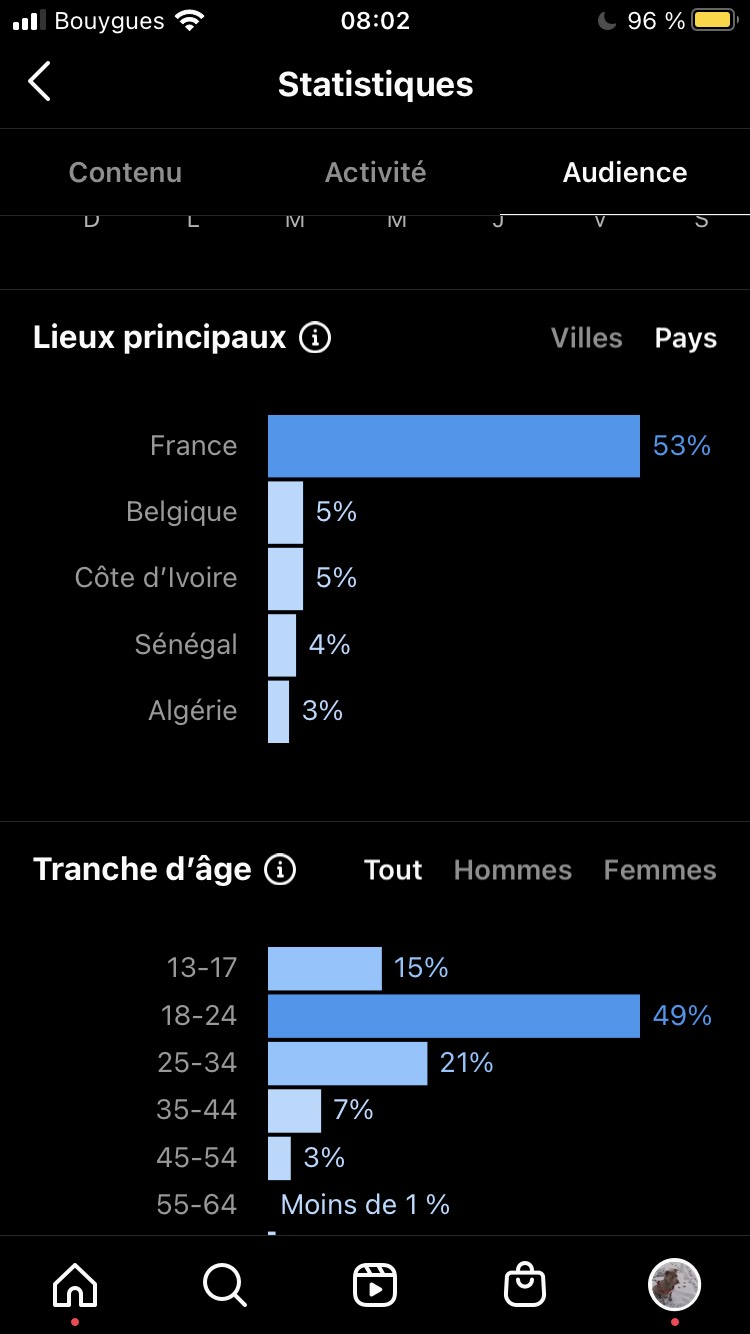Open the profile tab
The image size is (750, 1334).
coord(675,1284)
